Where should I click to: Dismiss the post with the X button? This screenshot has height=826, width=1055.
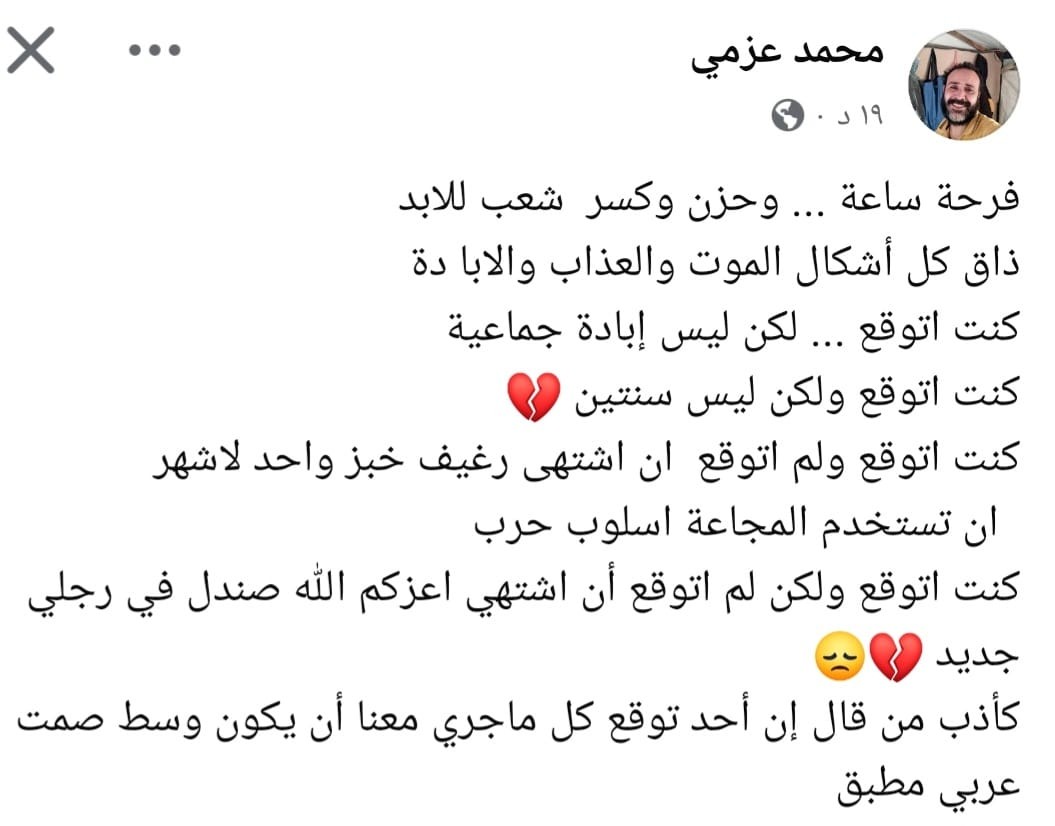[31, 51]
